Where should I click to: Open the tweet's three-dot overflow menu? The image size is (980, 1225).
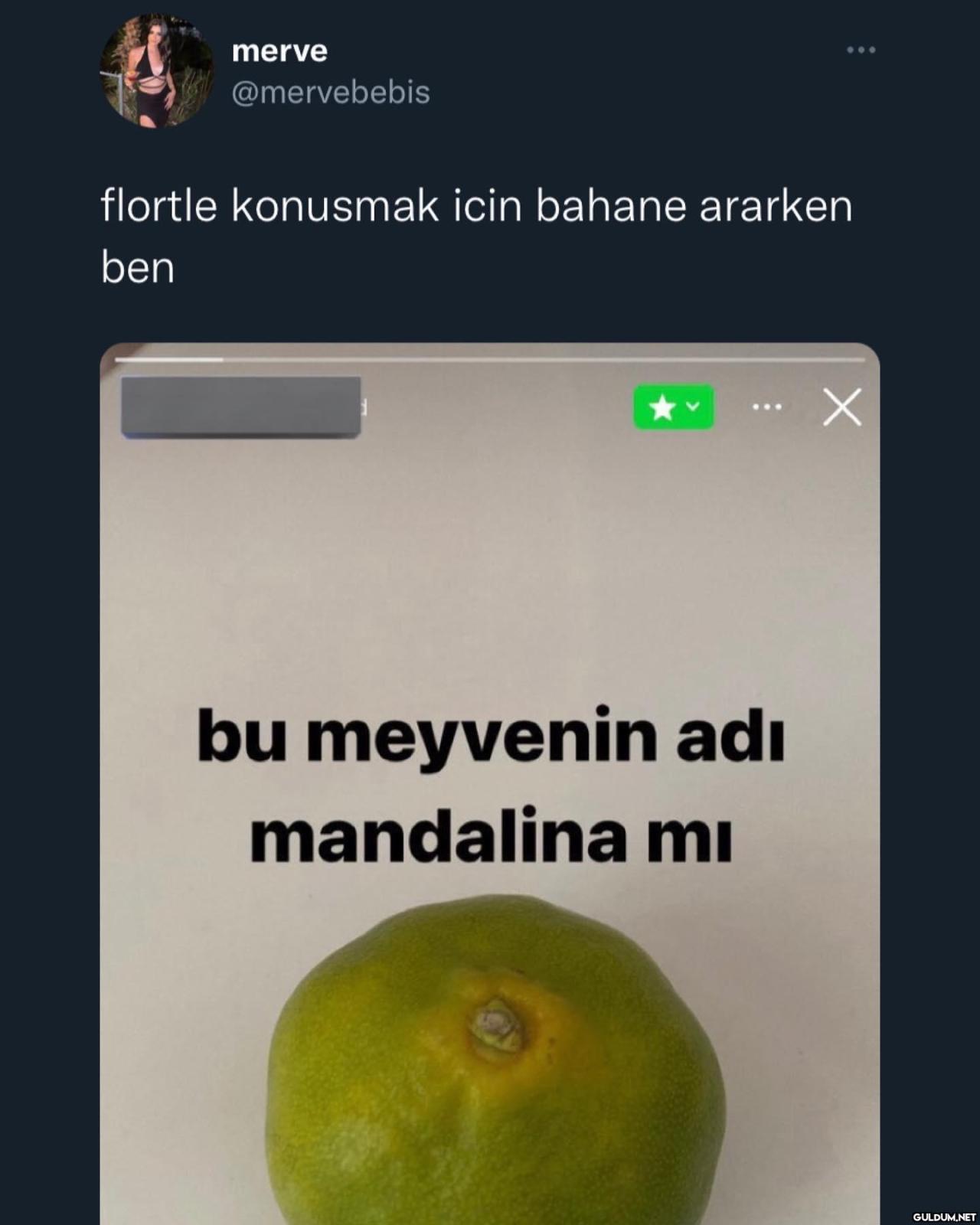[861, 51]
